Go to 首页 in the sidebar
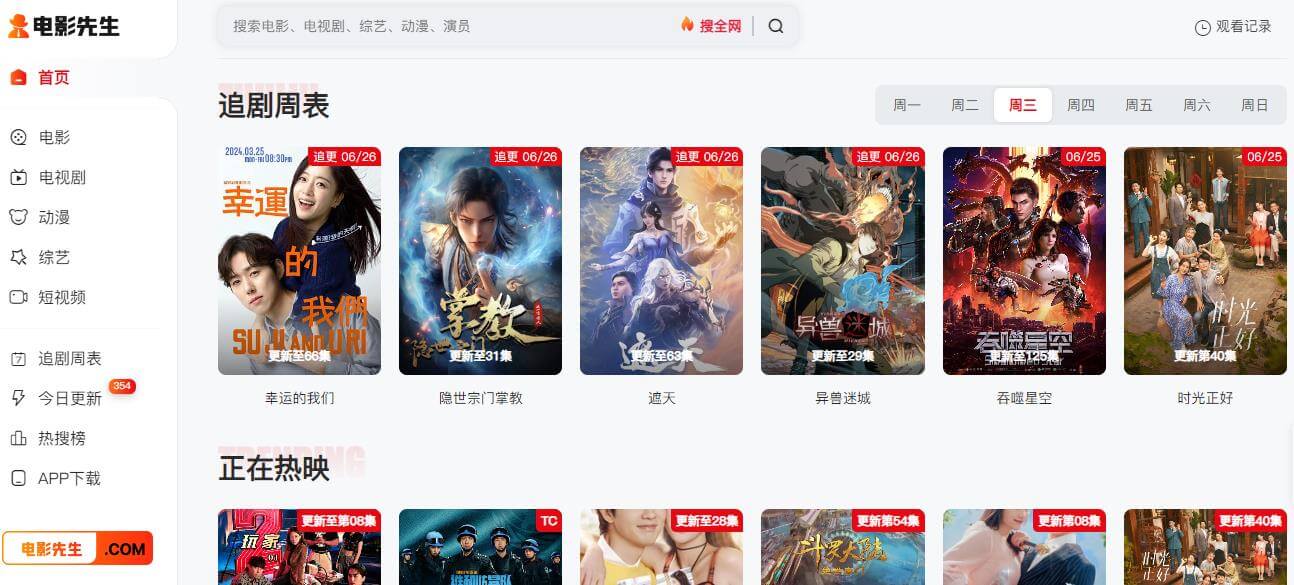The width and height of the screenshot is (1294, 585). 52,77
